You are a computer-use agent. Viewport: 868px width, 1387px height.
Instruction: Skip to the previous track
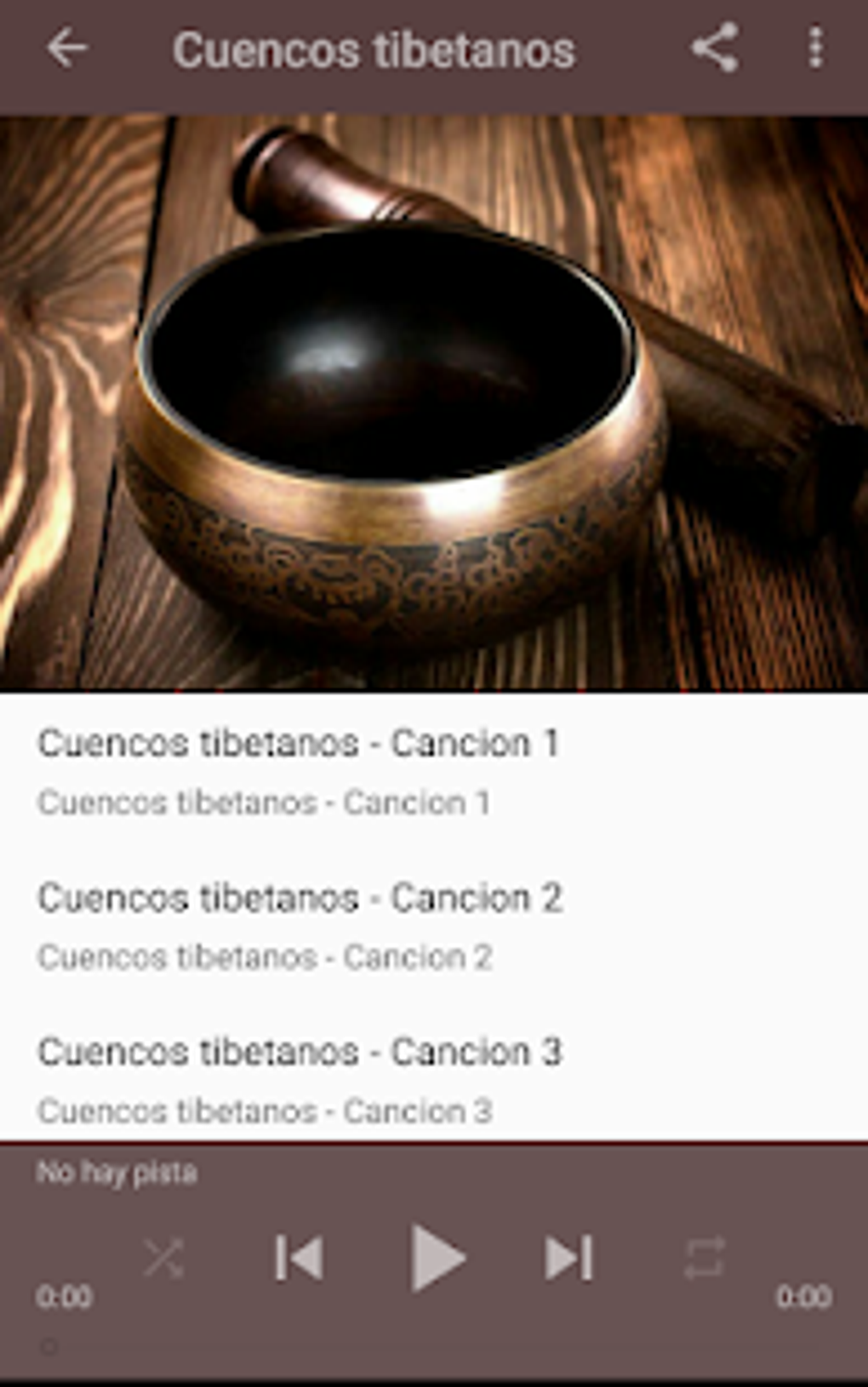299,1257
